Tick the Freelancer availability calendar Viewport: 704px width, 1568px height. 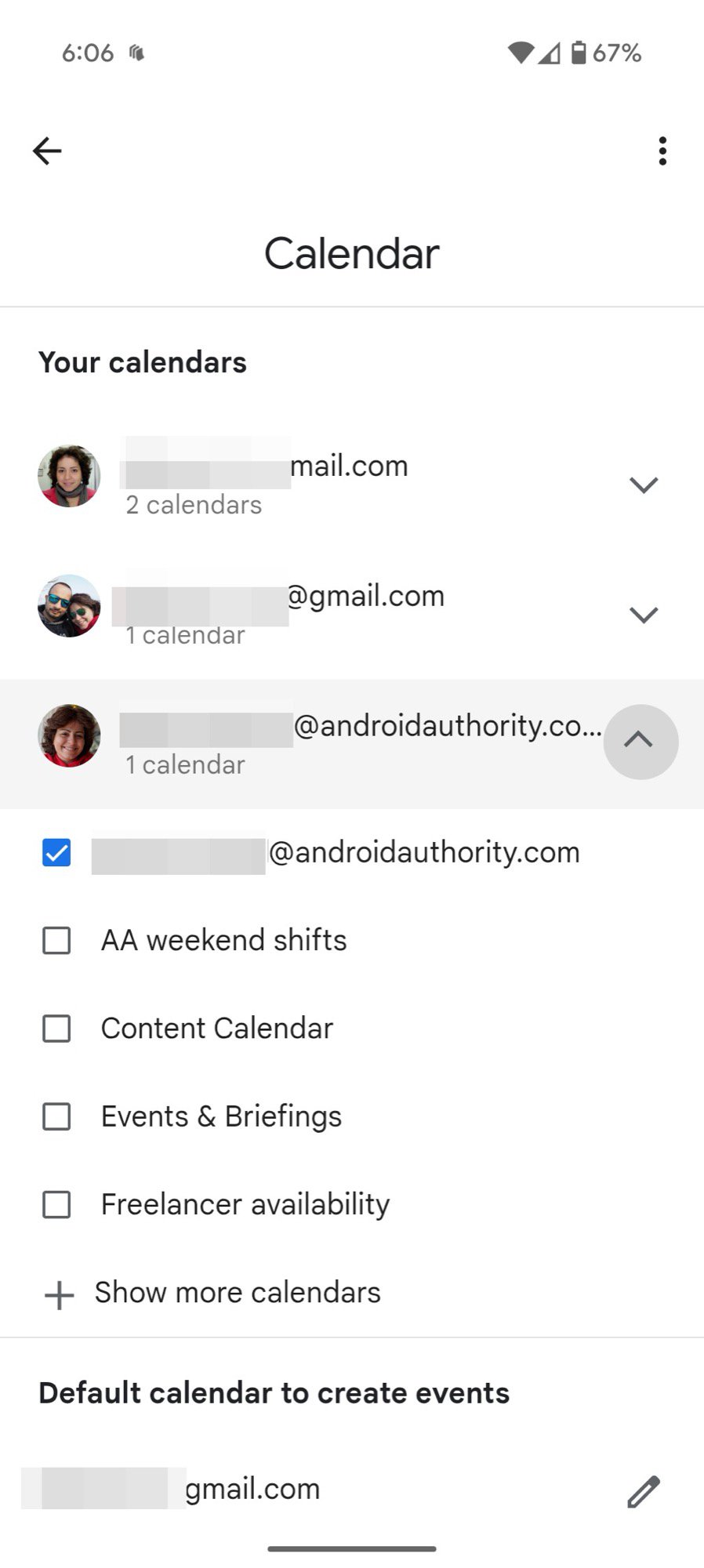pyautogui.click(x=56, y=1204)
